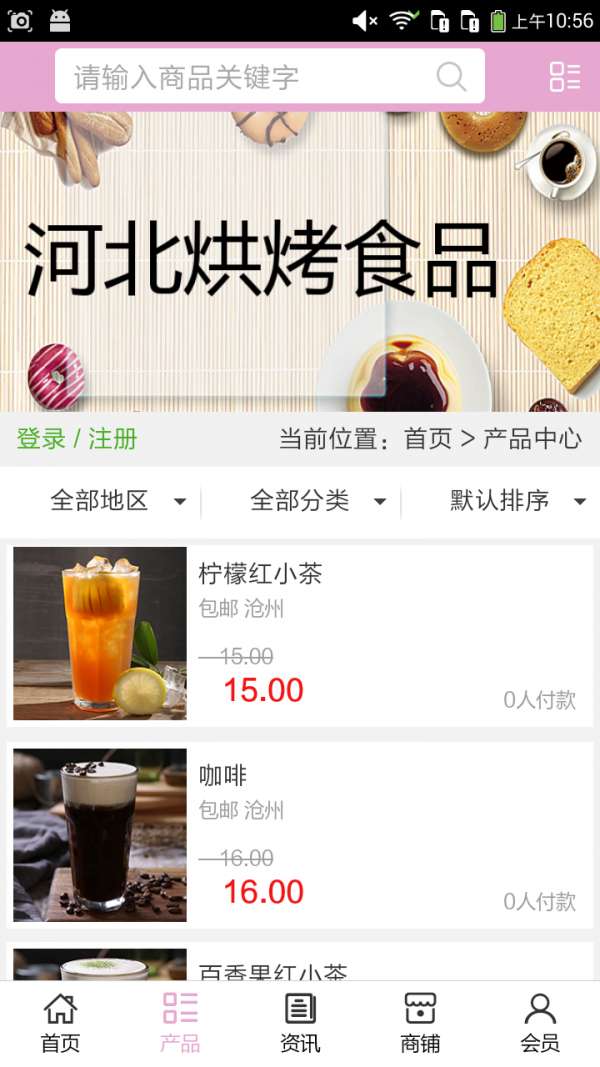600x1067 pixels.
Task: Expand the 全部地区 region dropdown
Action: [117, 501]
